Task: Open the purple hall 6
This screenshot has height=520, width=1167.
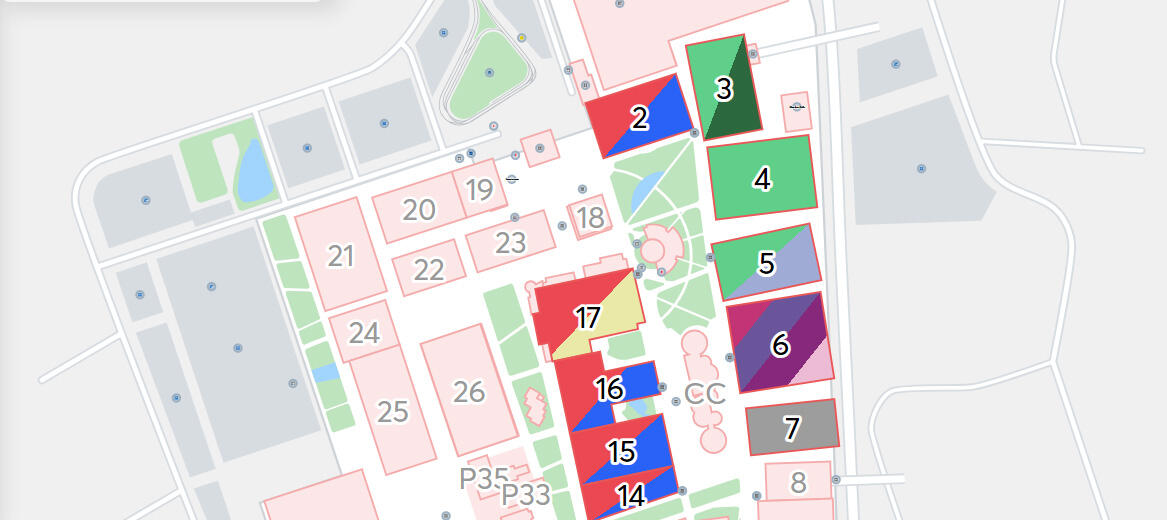Action: [x=780, y=345]
